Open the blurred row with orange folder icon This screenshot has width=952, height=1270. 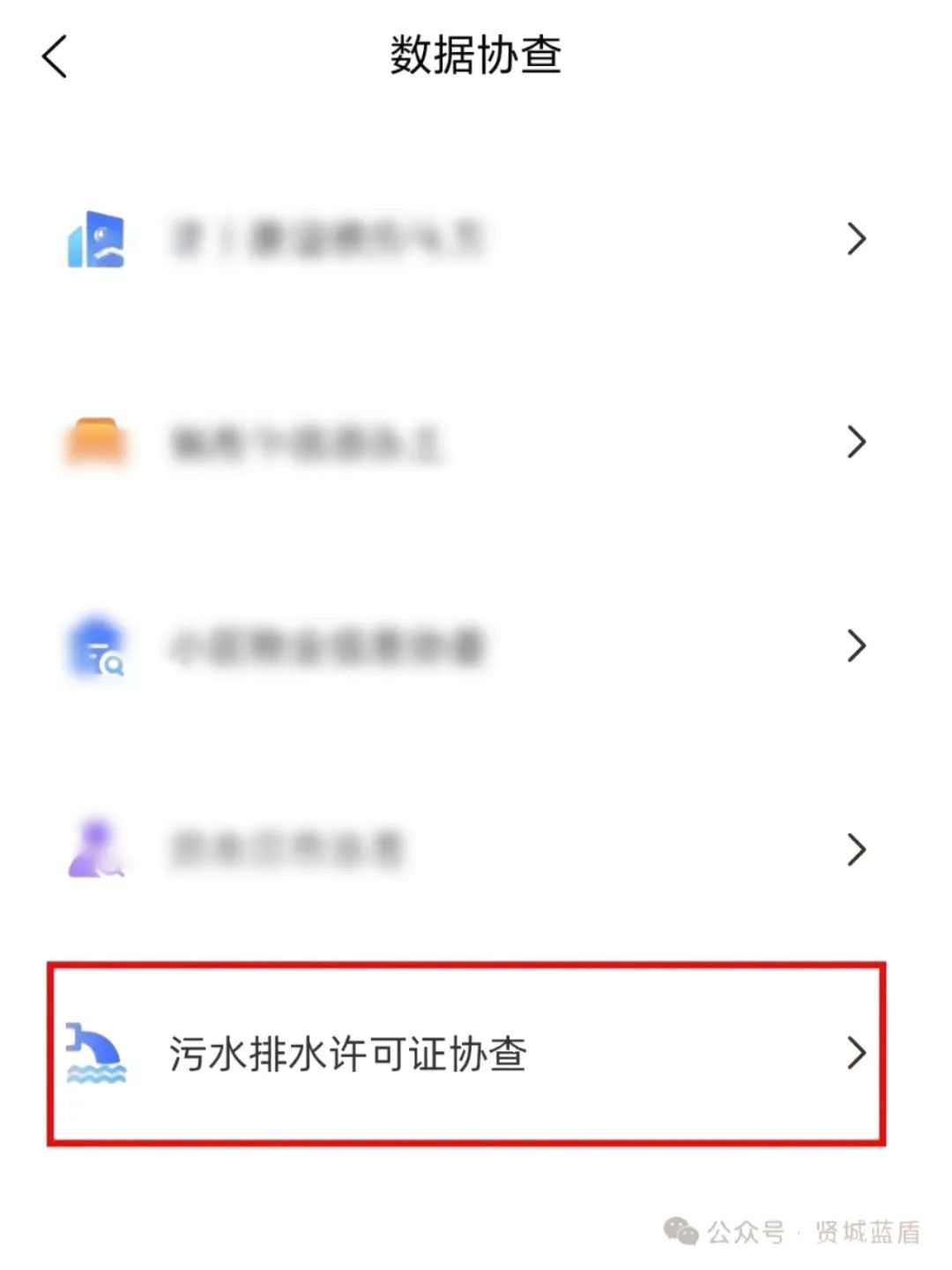[x=465, y=443]
